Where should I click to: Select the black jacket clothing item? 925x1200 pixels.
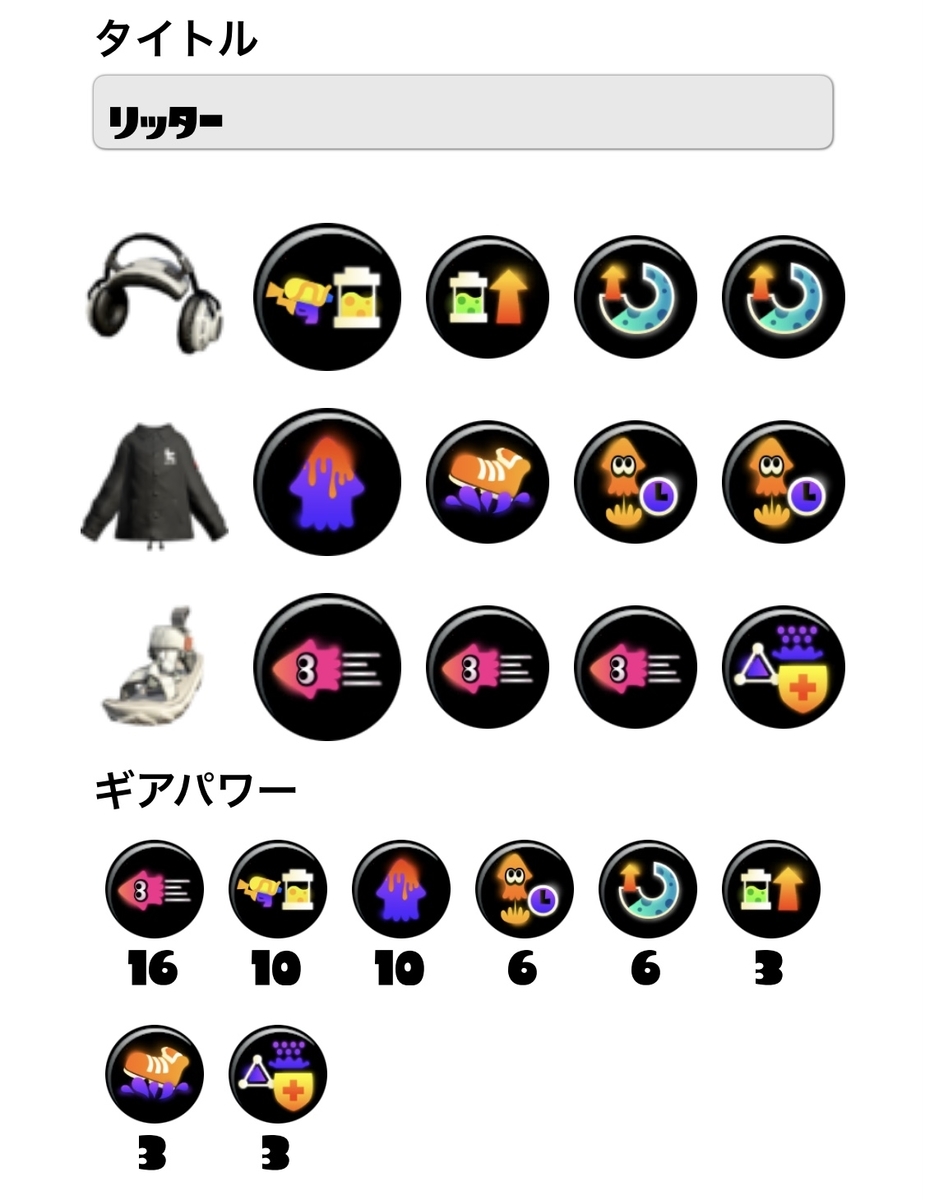154,481
